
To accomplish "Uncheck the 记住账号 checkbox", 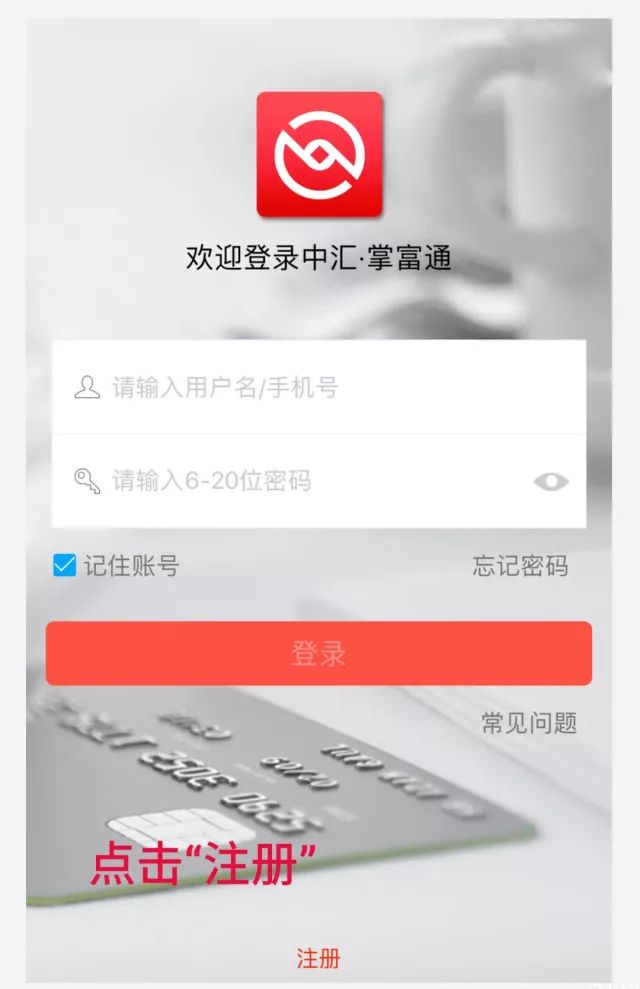I will point(64,566).
